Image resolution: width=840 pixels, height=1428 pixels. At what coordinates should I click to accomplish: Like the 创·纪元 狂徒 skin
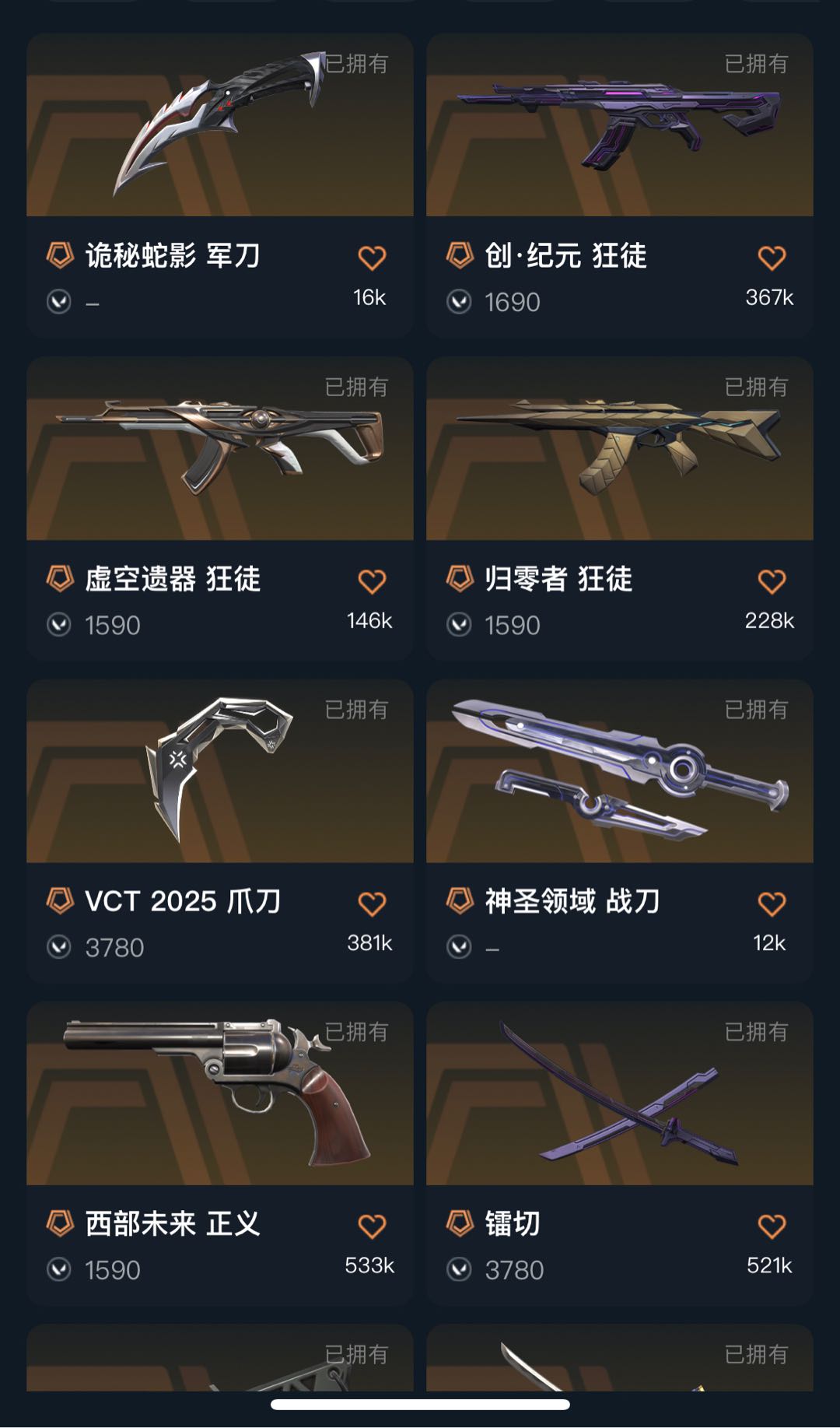pos(772,258)
